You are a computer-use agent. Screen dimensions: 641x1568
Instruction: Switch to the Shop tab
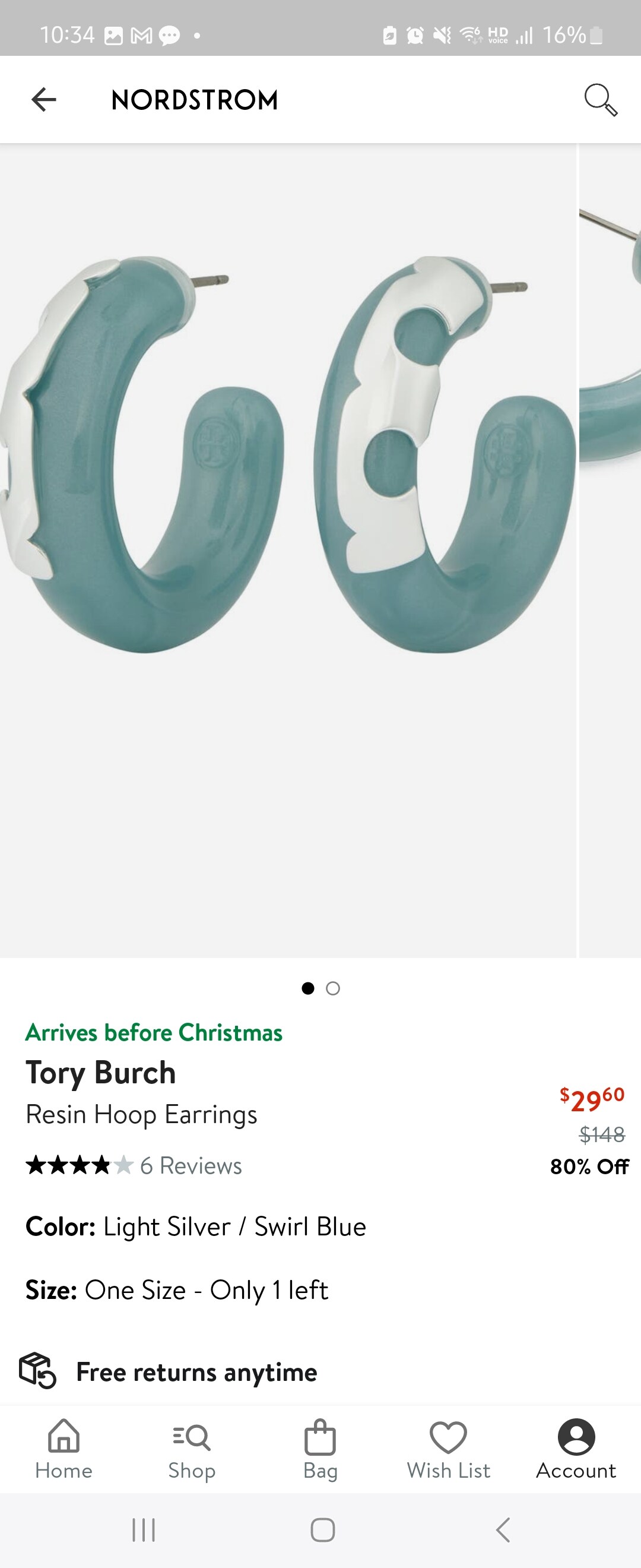pyautogui.click(x=192, y=1449)
